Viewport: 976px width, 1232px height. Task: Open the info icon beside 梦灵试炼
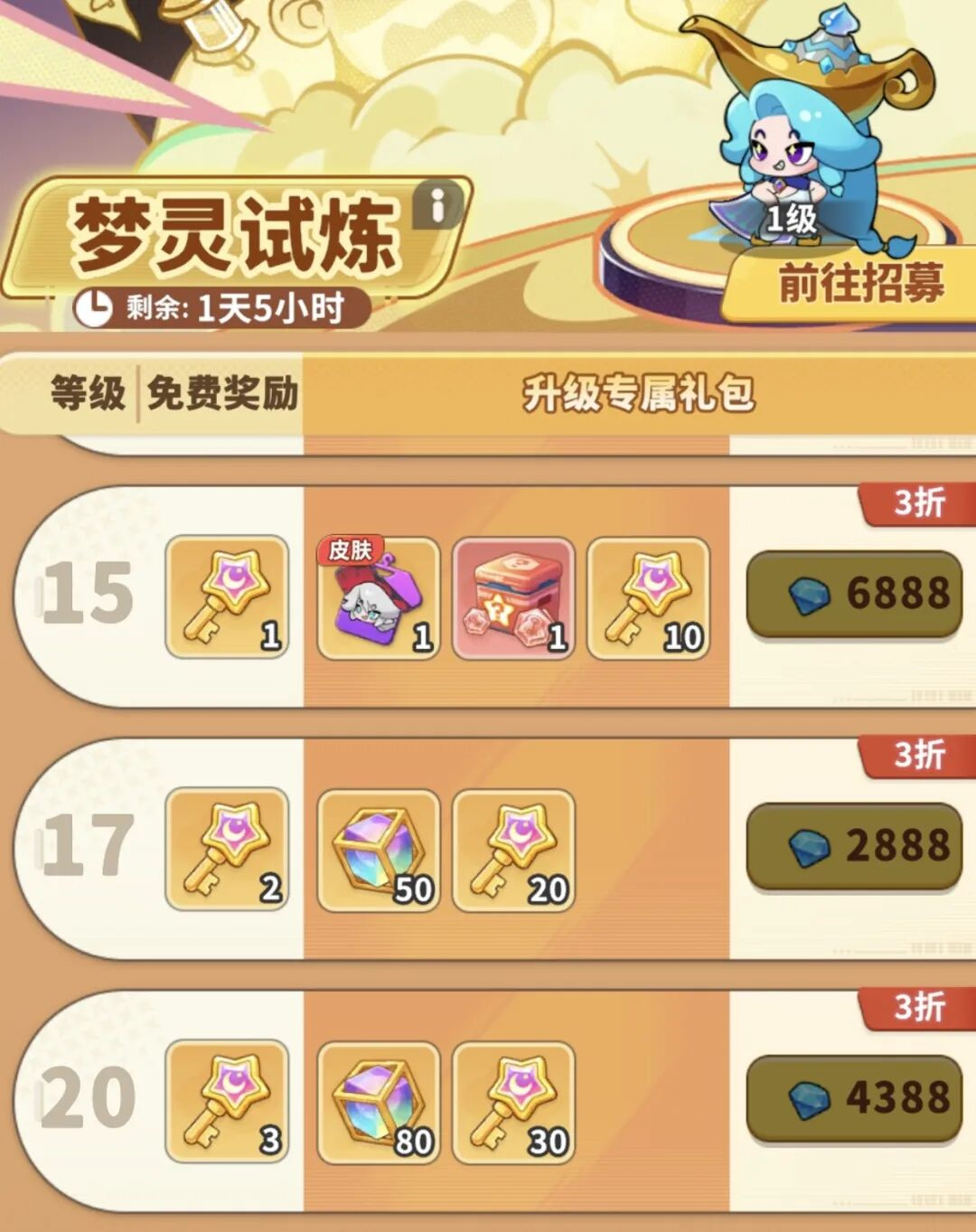point(438,205)
